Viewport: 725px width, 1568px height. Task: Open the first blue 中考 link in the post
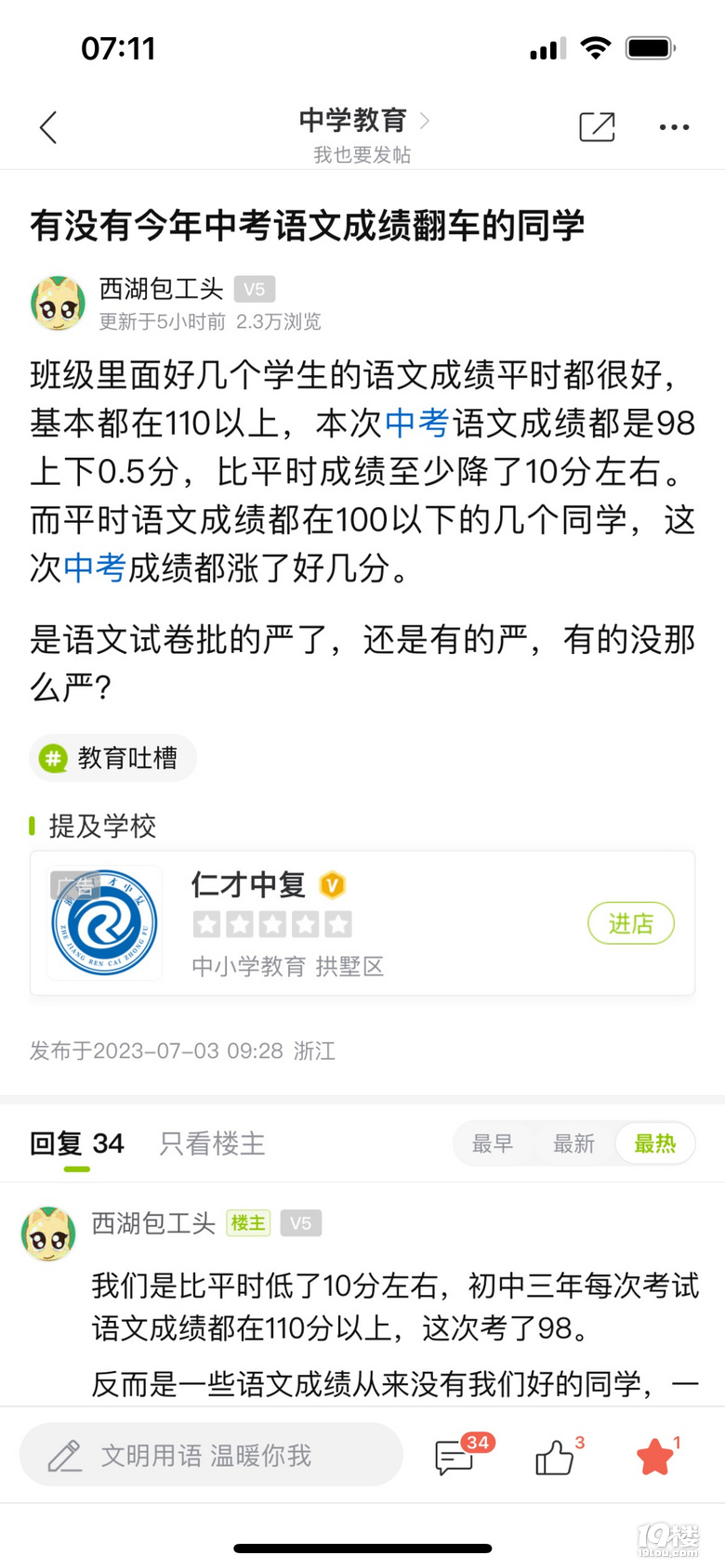pyautogui.click(x=417, y=423)
